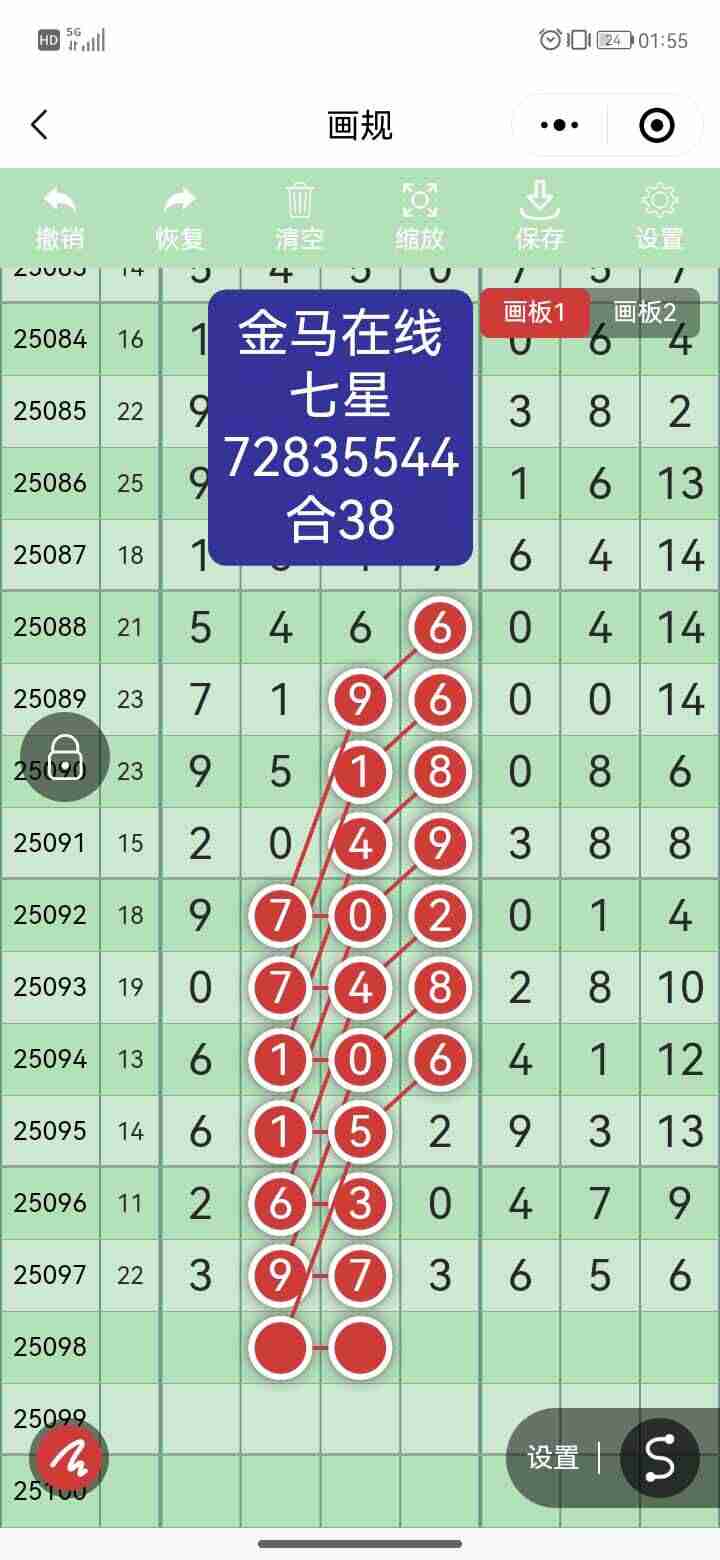The image size is (720, 1560).
Task: Toggle drawing marker on row 25088 circle 6
Action: (x=439, y=627)
